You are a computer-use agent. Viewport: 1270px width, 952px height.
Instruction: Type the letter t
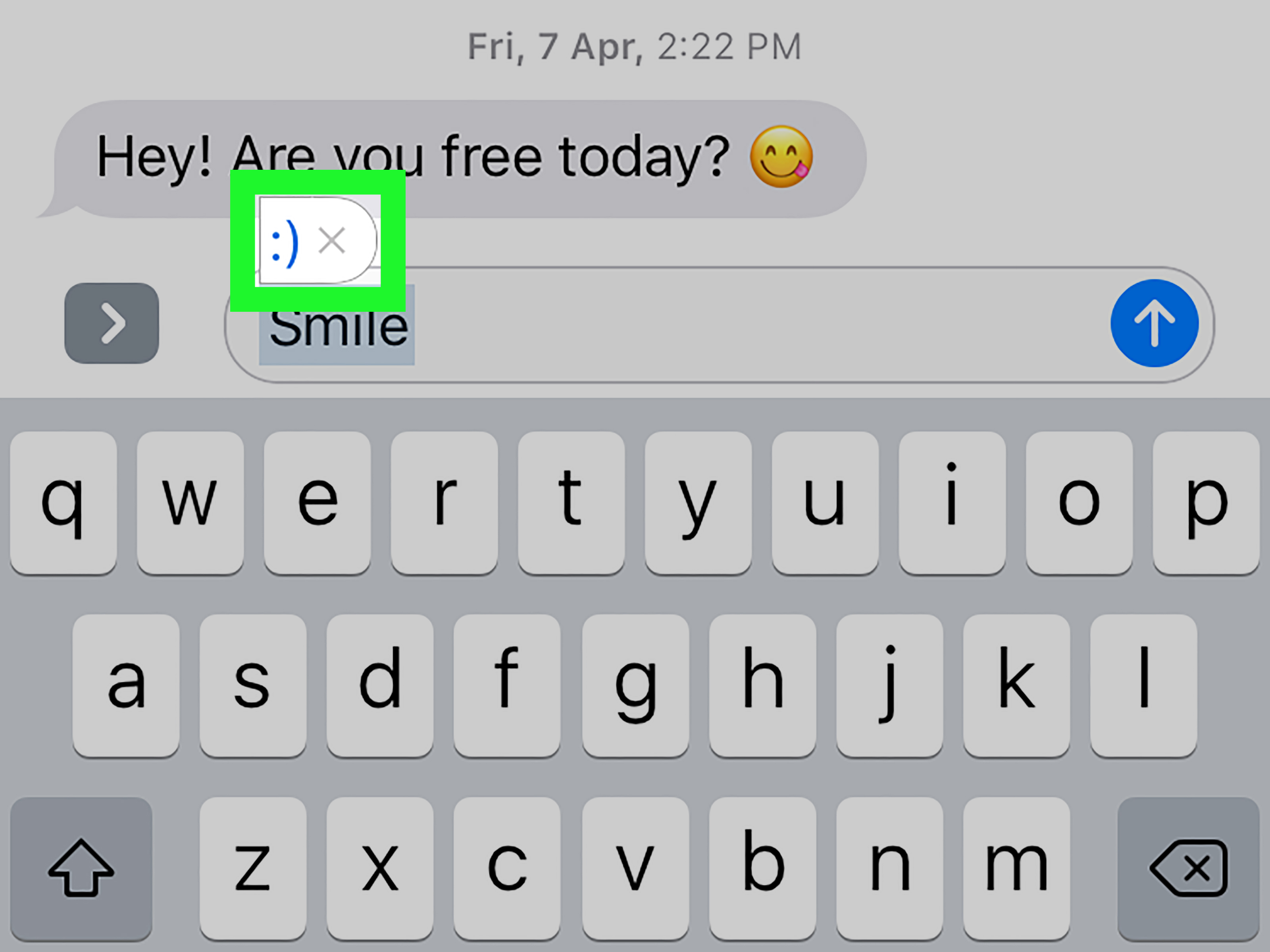[x=571, y=502]
